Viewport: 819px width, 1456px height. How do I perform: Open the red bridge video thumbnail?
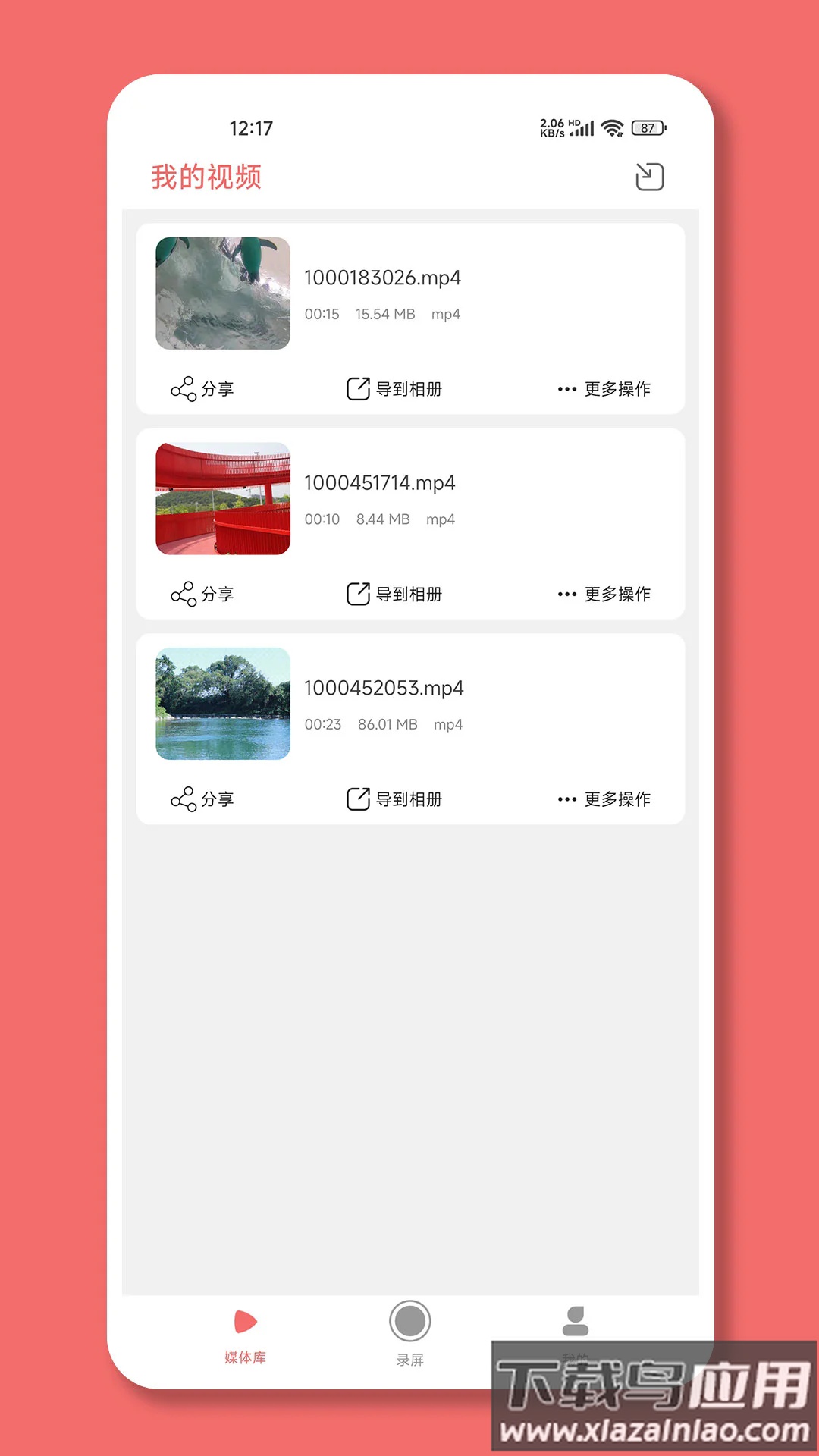pyautogui.click(x=222, y=498)
